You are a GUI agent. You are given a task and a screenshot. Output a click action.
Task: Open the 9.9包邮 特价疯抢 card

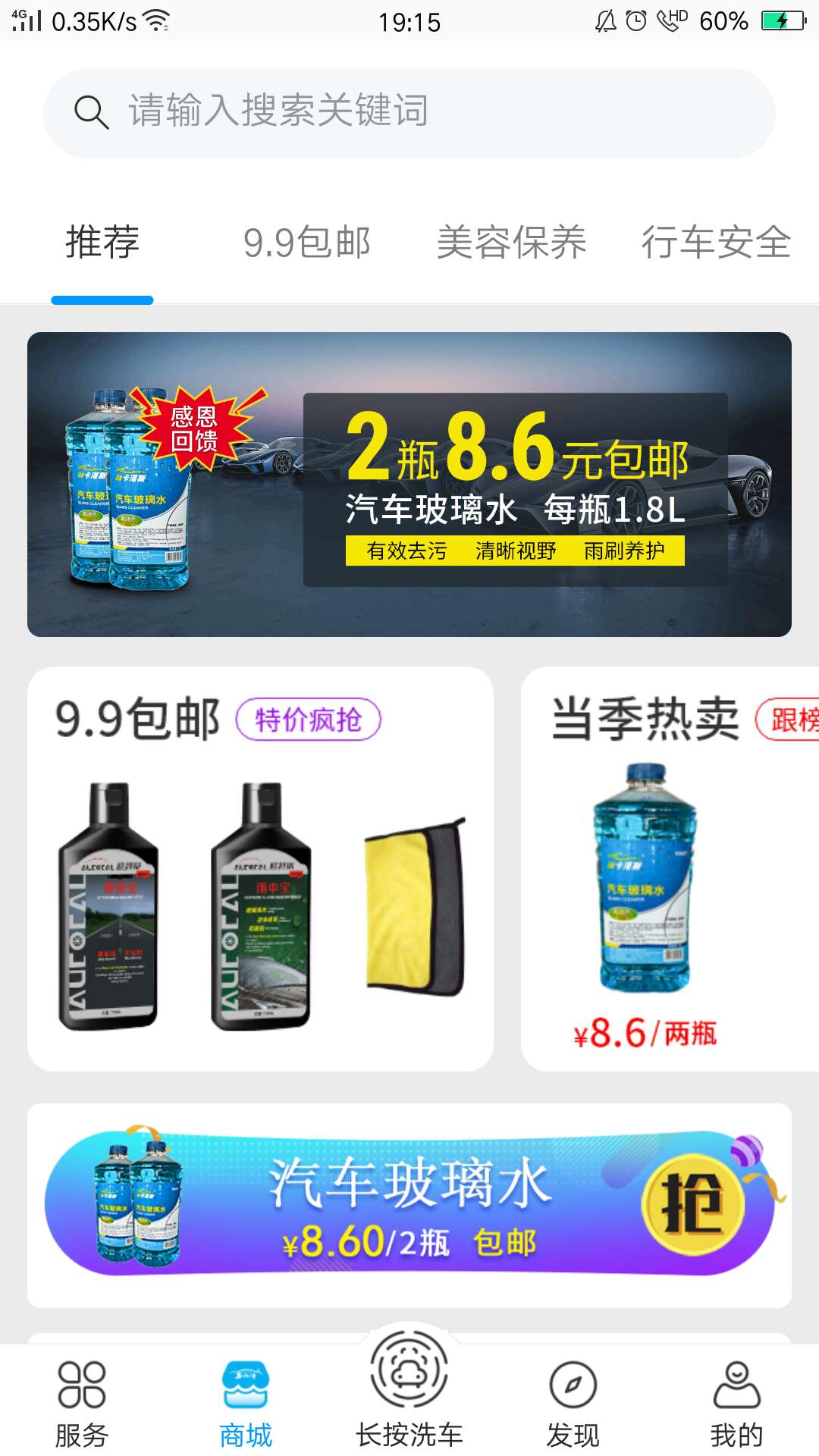(x=260, y=868)
